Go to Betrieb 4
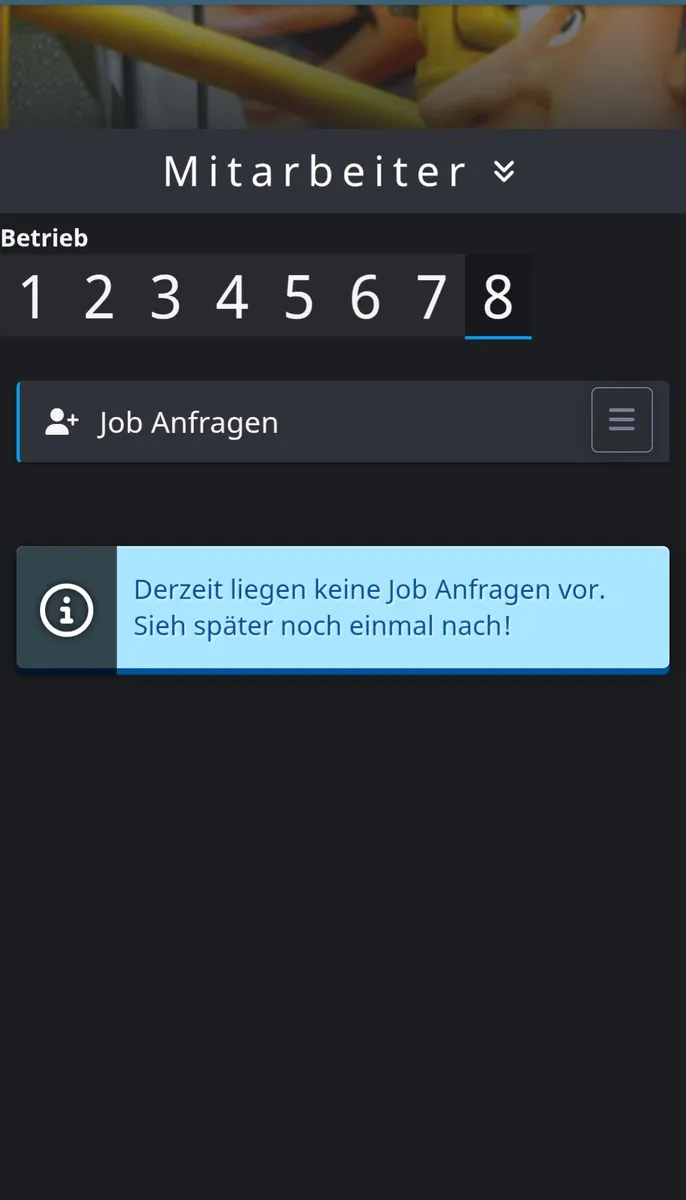The image size is (686, 1200). point(232,297)
